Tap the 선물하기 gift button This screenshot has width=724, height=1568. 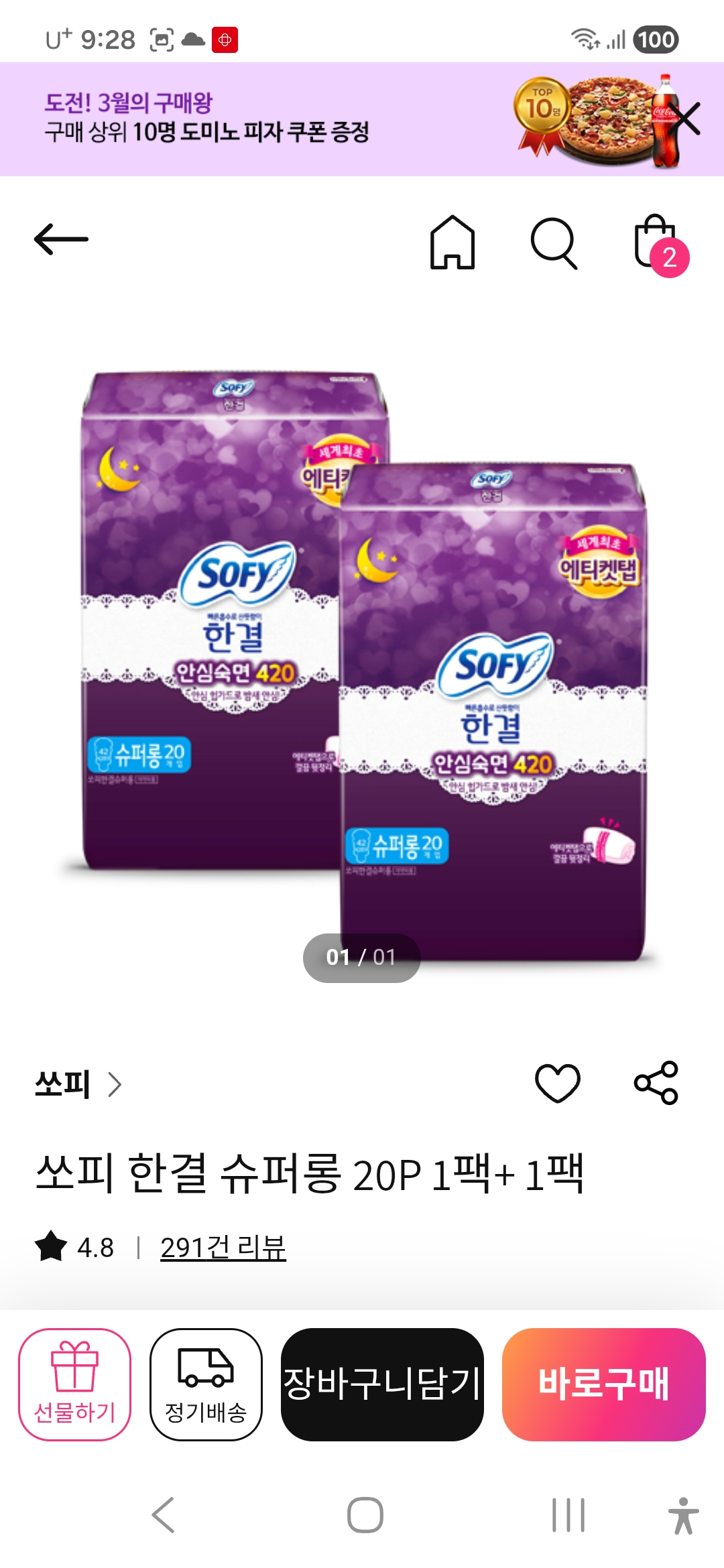click(x=74, y=1384)
